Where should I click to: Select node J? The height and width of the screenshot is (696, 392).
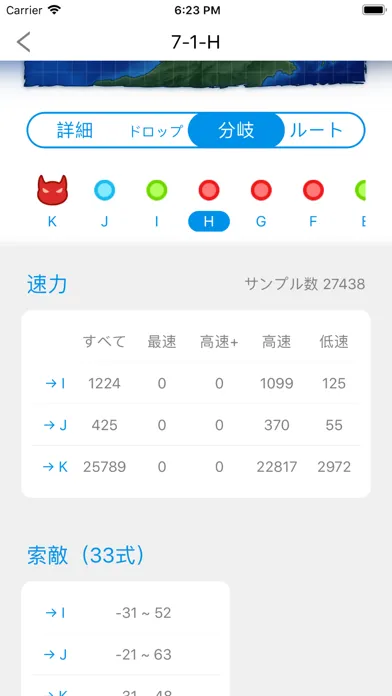click(104, 202)
